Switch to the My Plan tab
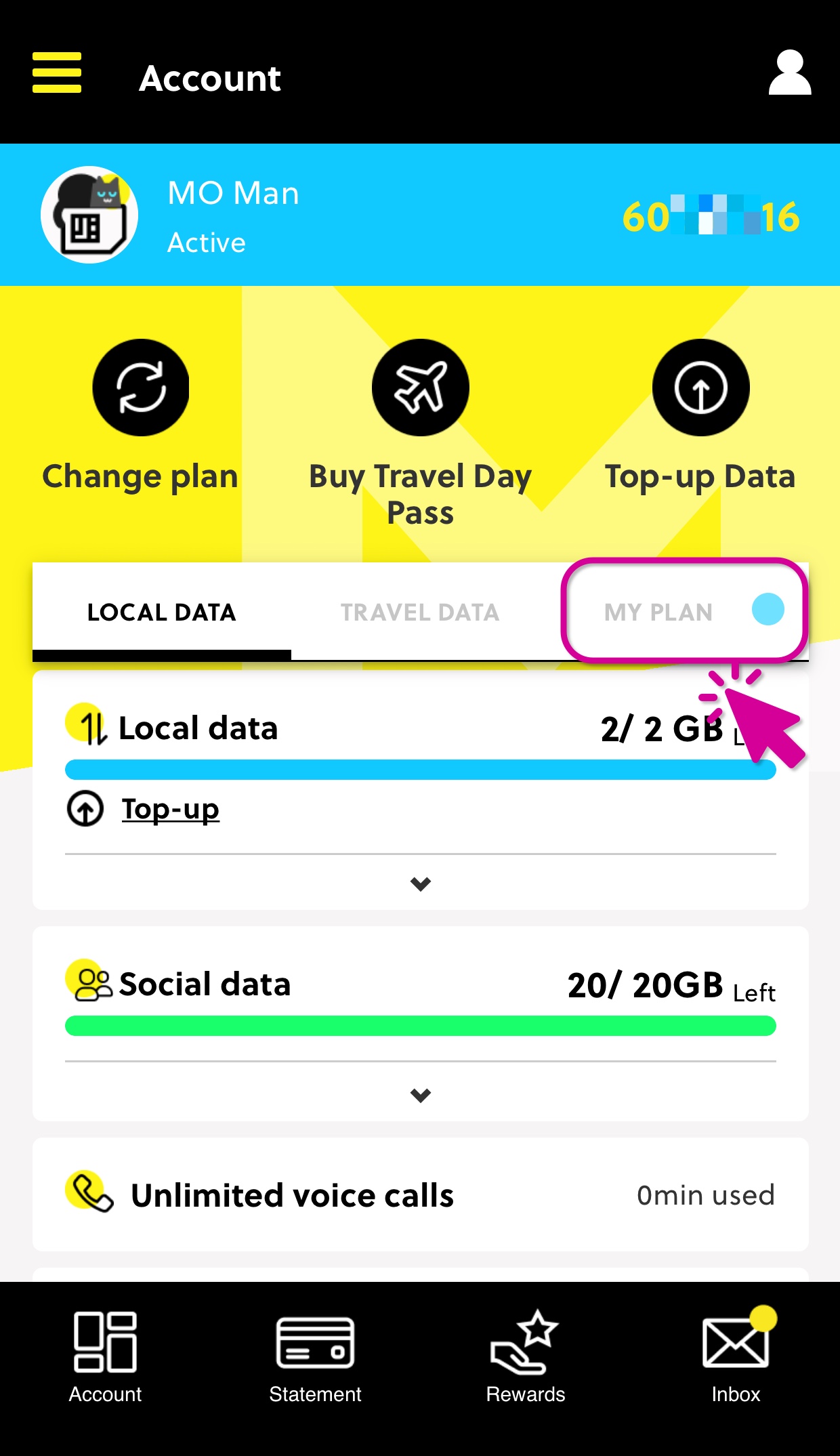 684,612
